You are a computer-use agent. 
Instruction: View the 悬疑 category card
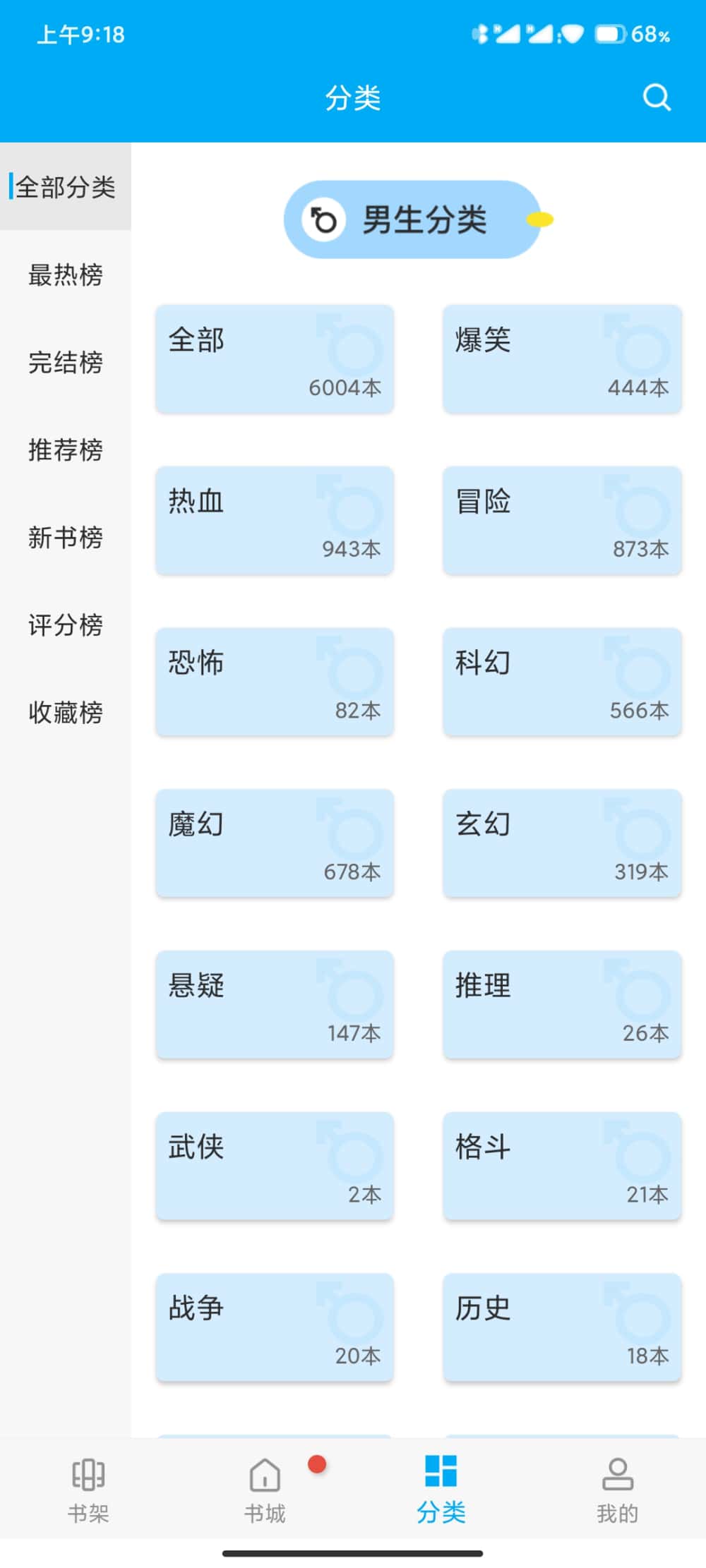pos(275,1004)
